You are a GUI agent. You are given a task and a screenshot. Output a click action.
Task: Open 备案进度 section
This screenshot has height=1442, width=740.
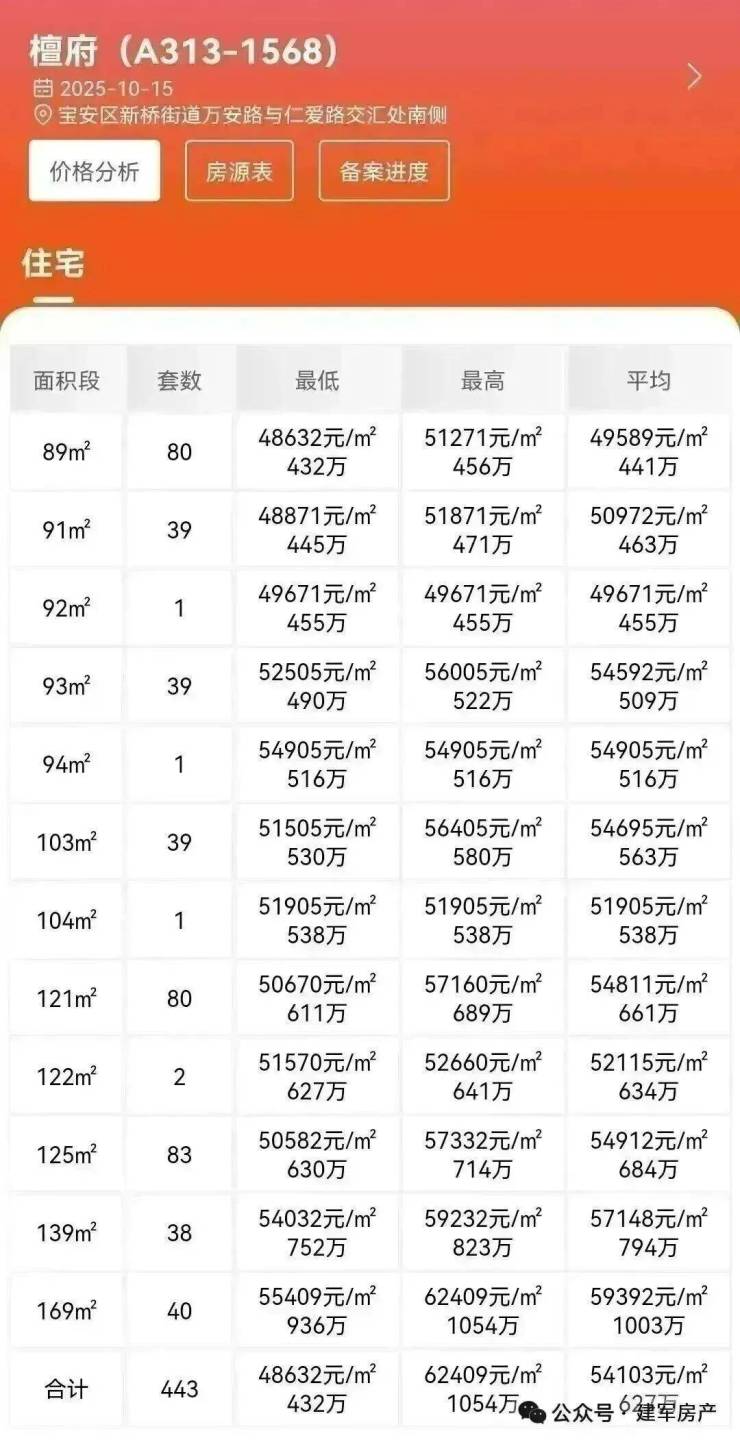pyautogui.click(x=384, y=171)
